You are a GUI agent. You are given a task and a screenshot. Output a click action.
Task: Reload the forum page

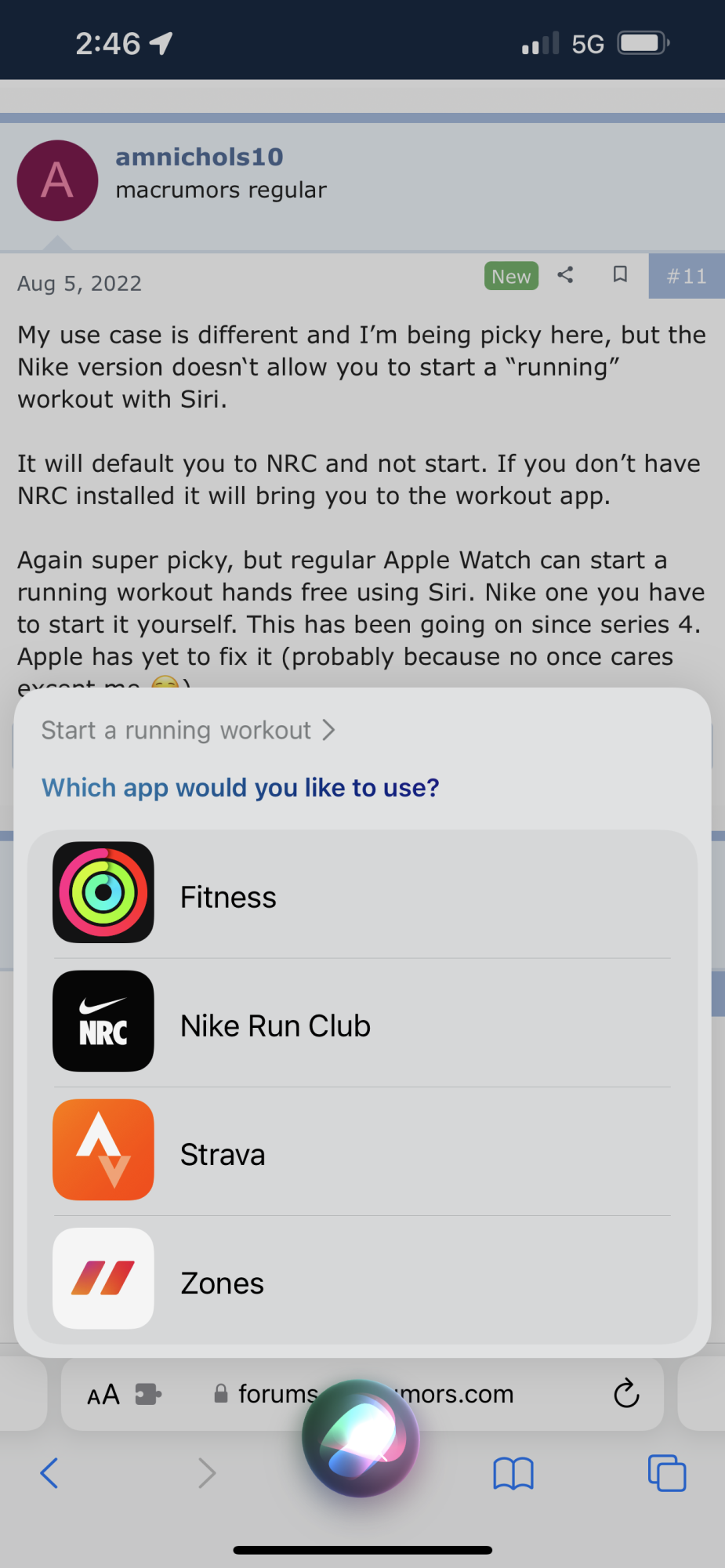point(626,1394)
